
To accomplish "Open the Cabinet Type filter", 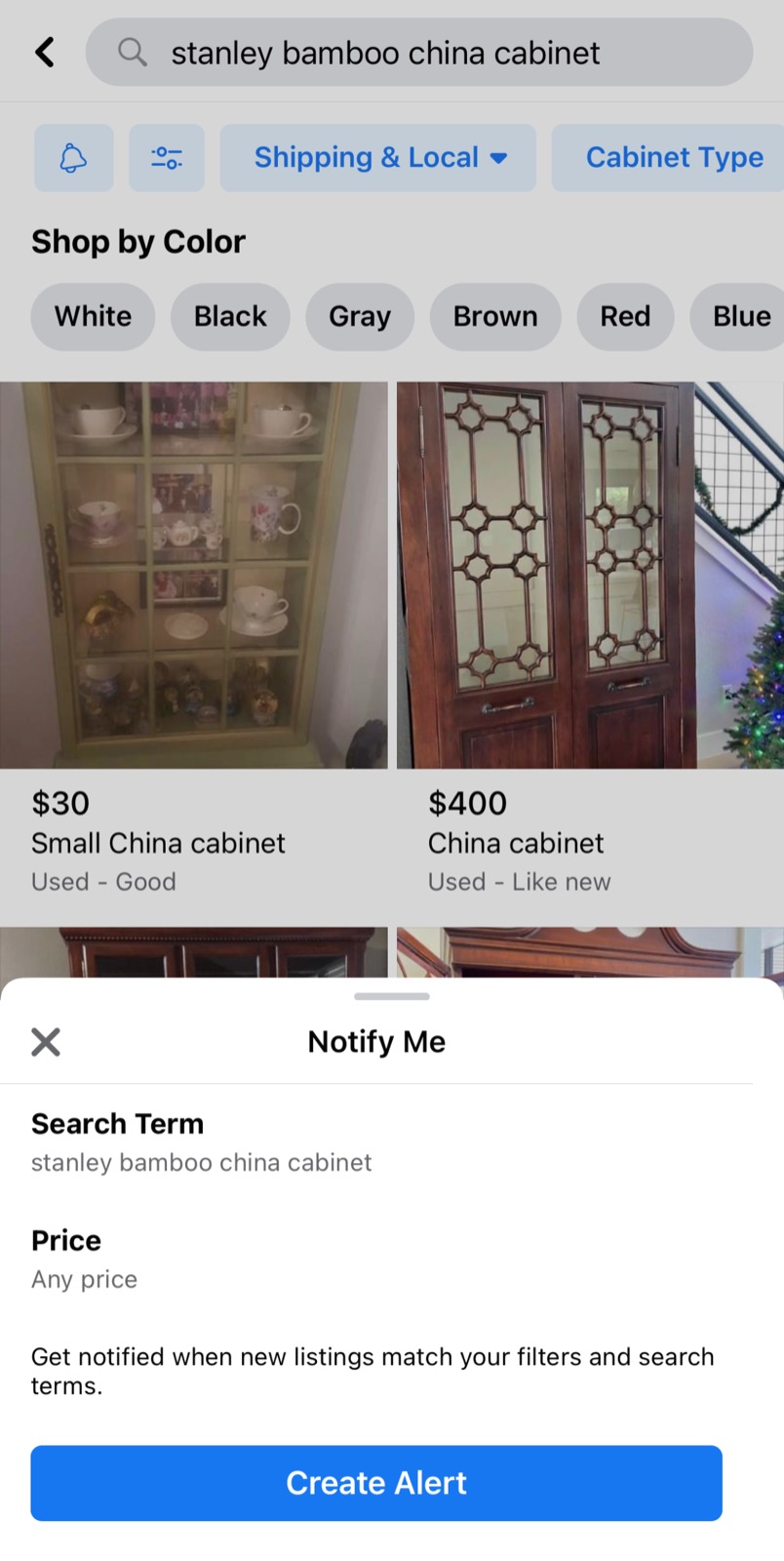I will pyautogui.click(x=673, y=158).
